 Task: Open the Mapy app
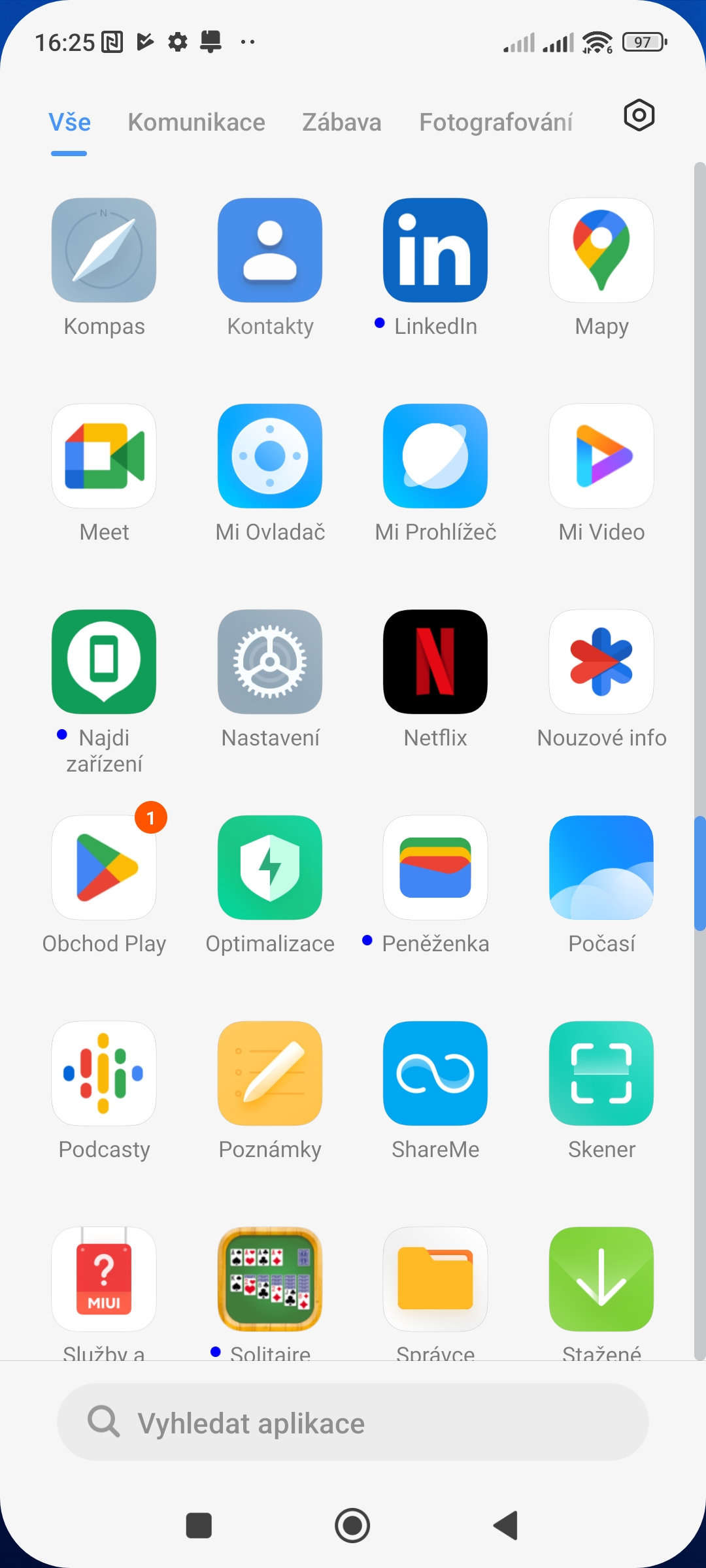[601, 250]
